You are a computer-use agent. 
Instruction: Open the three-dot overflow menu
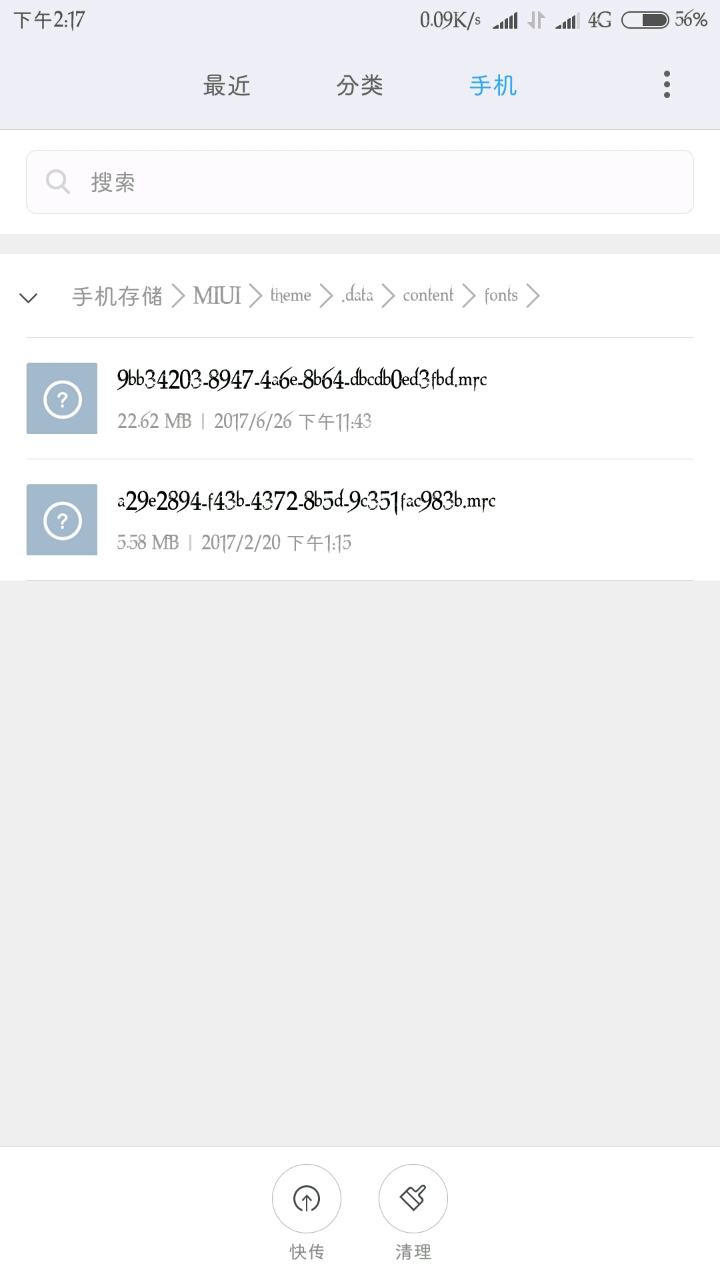point(666,85)
